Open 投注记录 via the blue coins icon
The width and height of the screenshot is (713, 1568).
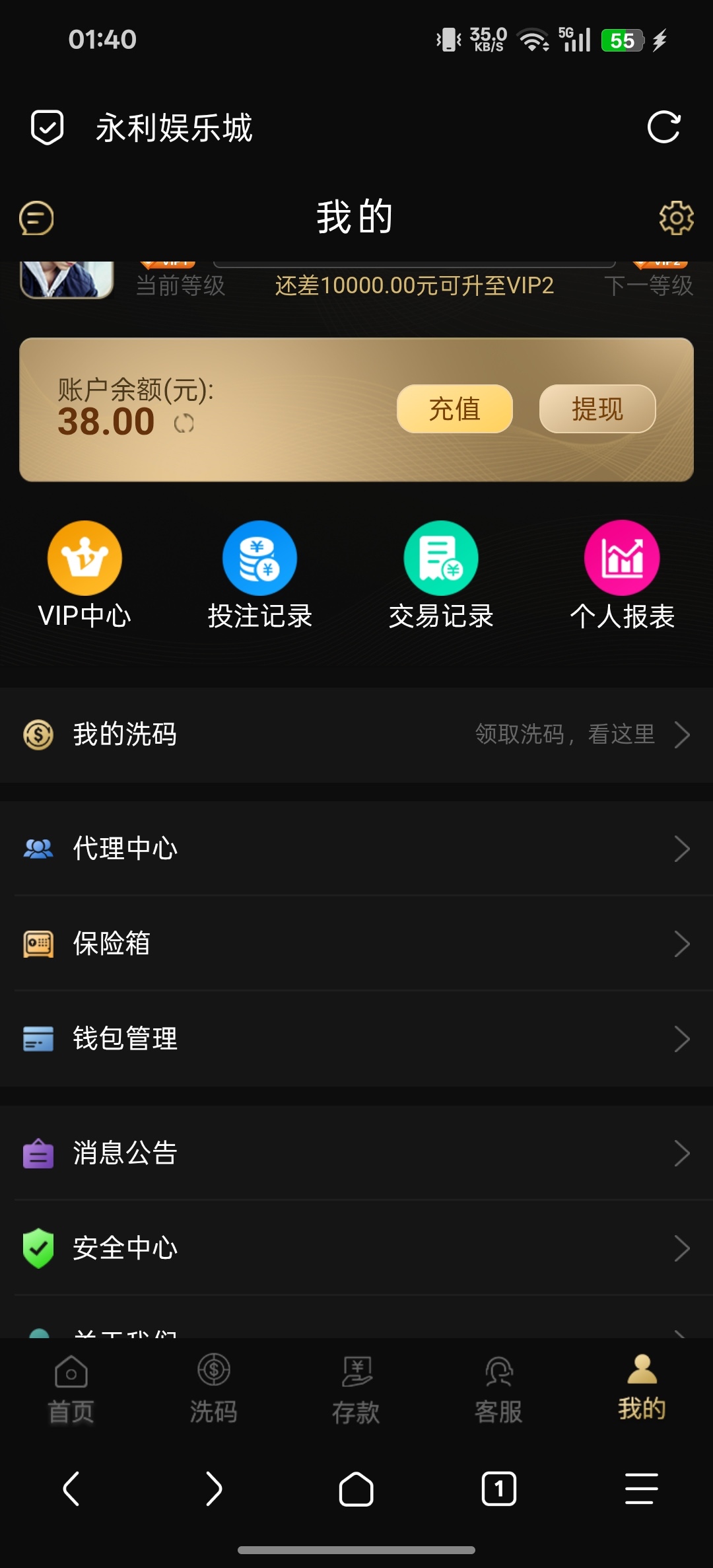pyautogui.click(x=260, y=557)
